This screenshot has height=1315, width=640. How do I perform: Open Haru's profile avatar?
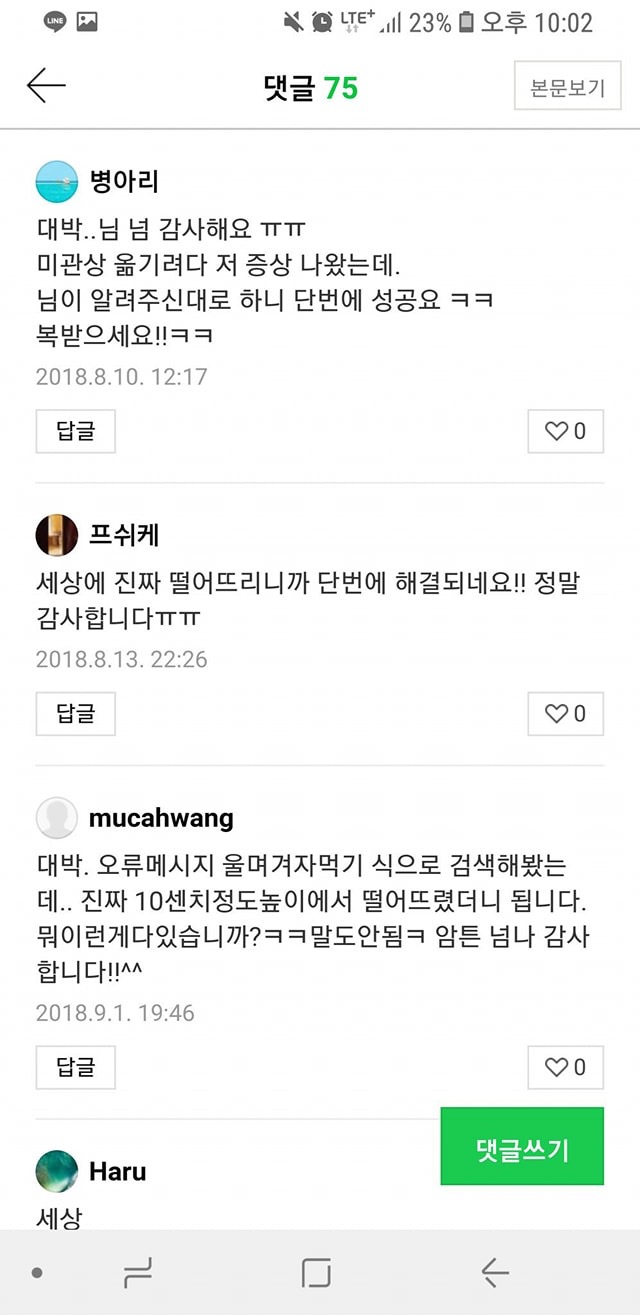pos(57,1171)
